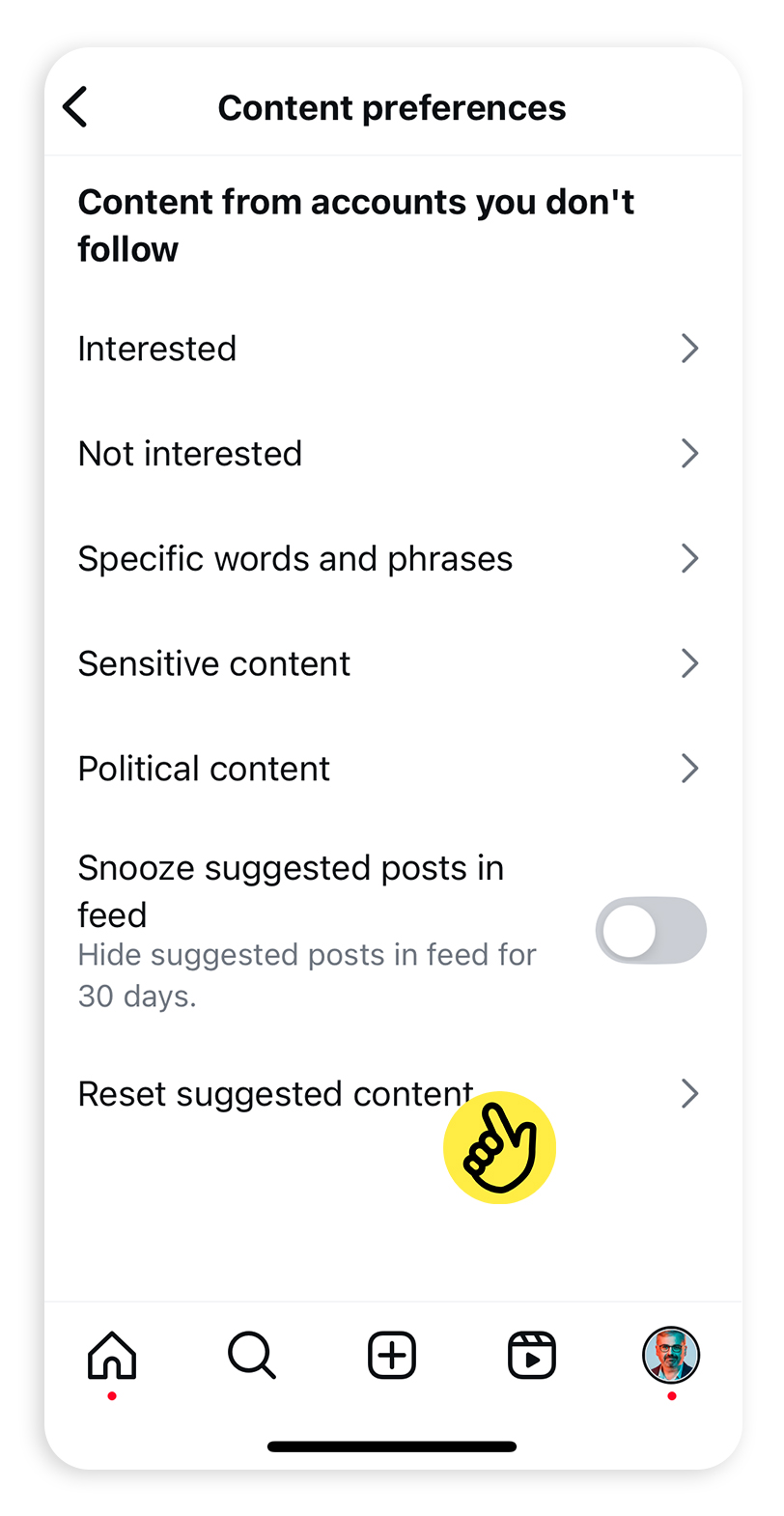
Task: Open the Reels icon
Action: [x=531, y=1356]
